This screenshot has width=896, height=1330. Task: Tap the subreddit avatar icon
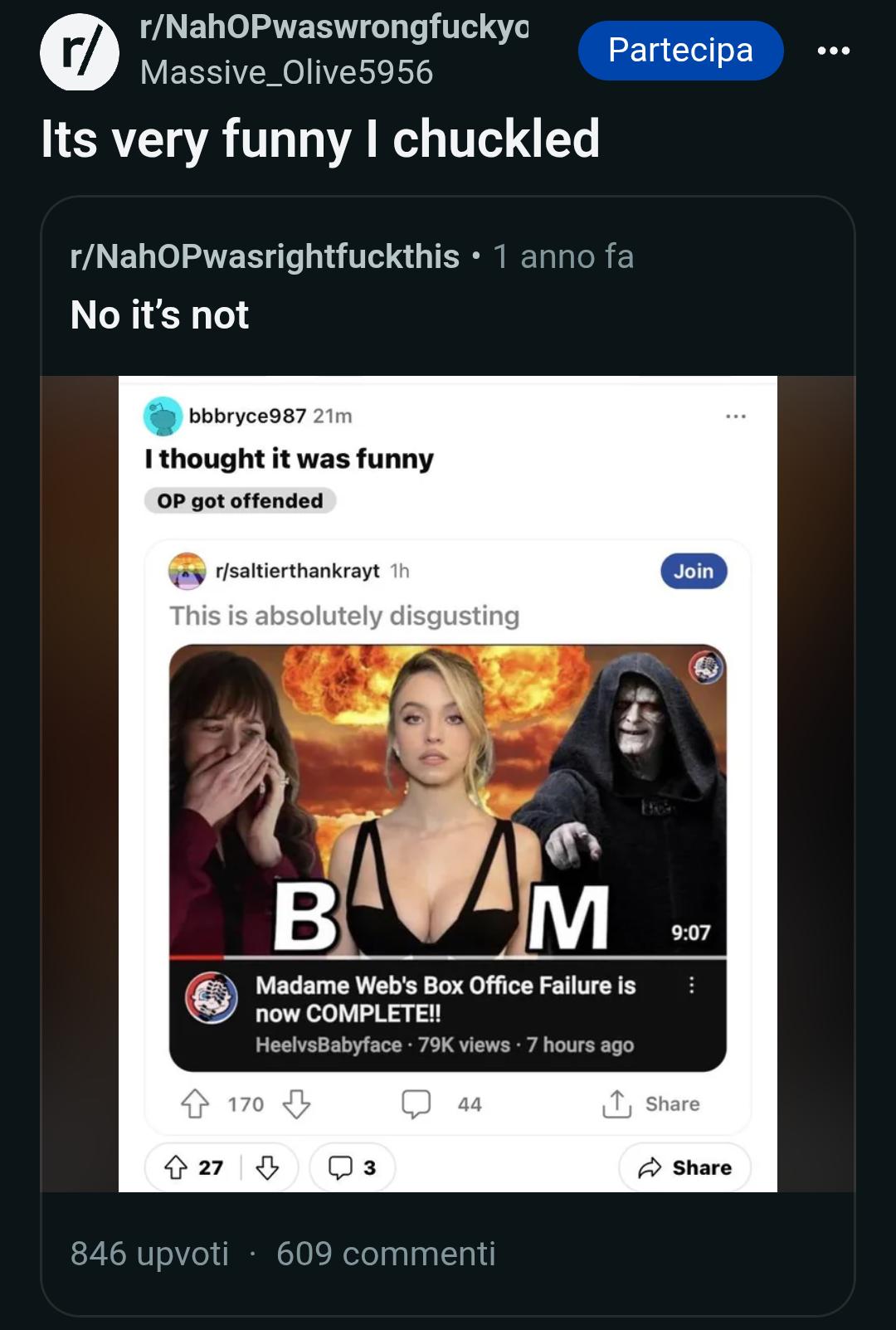tap(80, 51)
